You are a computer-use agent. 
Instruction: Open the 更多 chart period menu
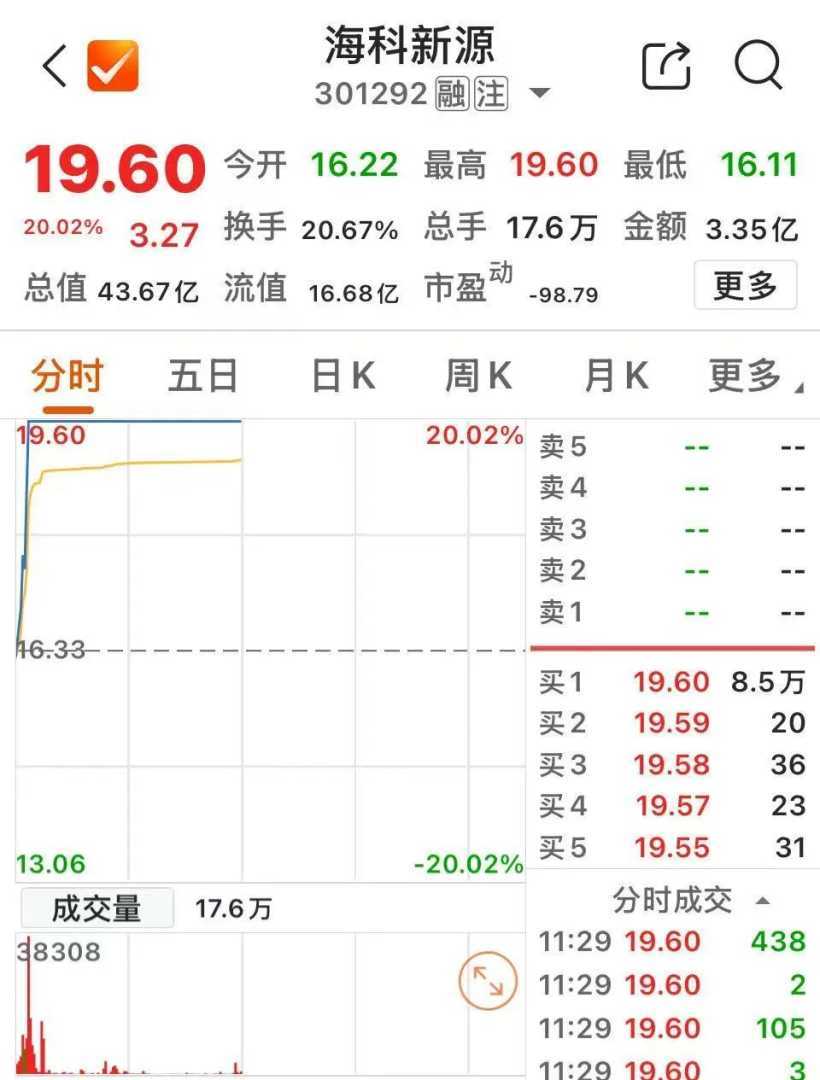pyautogui.click(x=752, y=377)
